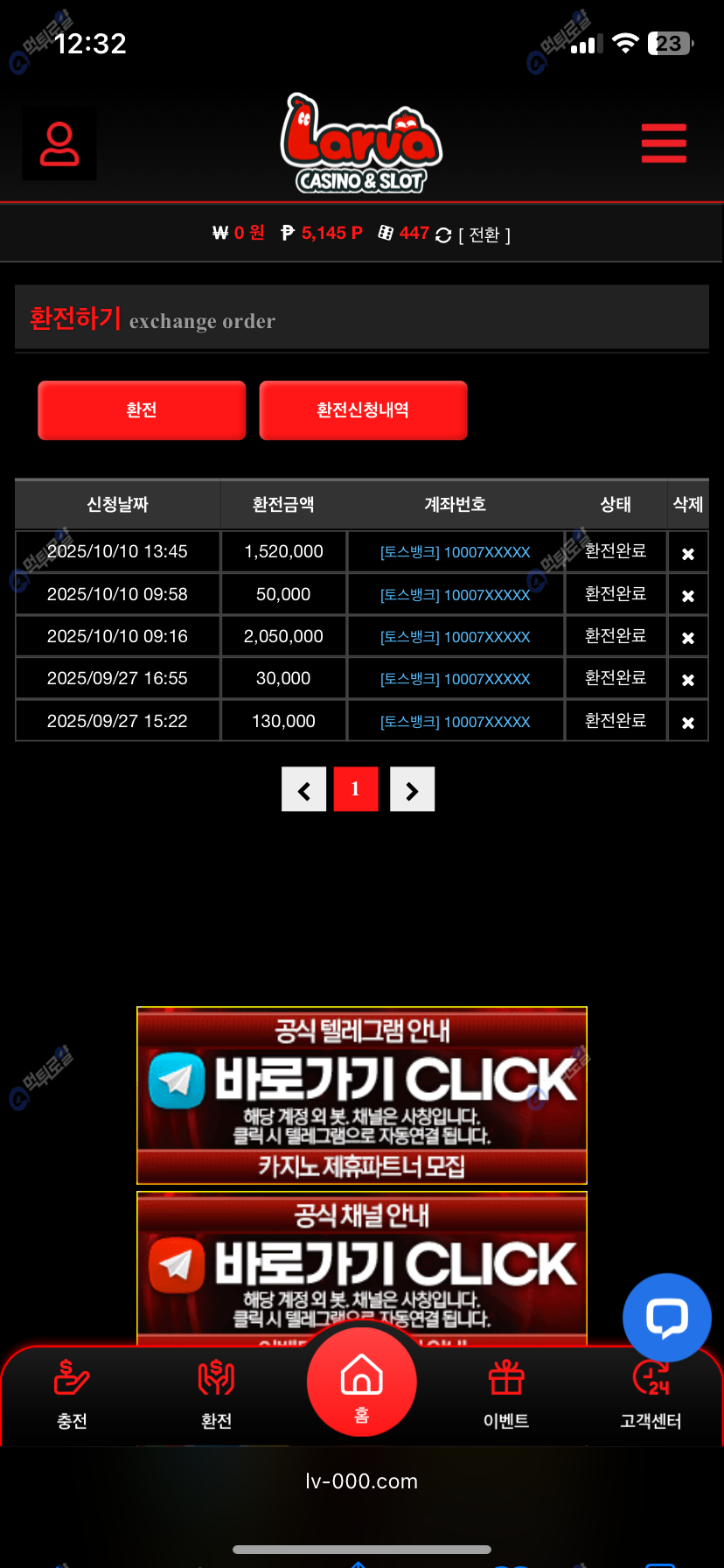724x1568 pixels.
Task: Open the 공식 텔레그램 안내 banner
Action: coord(362,1095)
